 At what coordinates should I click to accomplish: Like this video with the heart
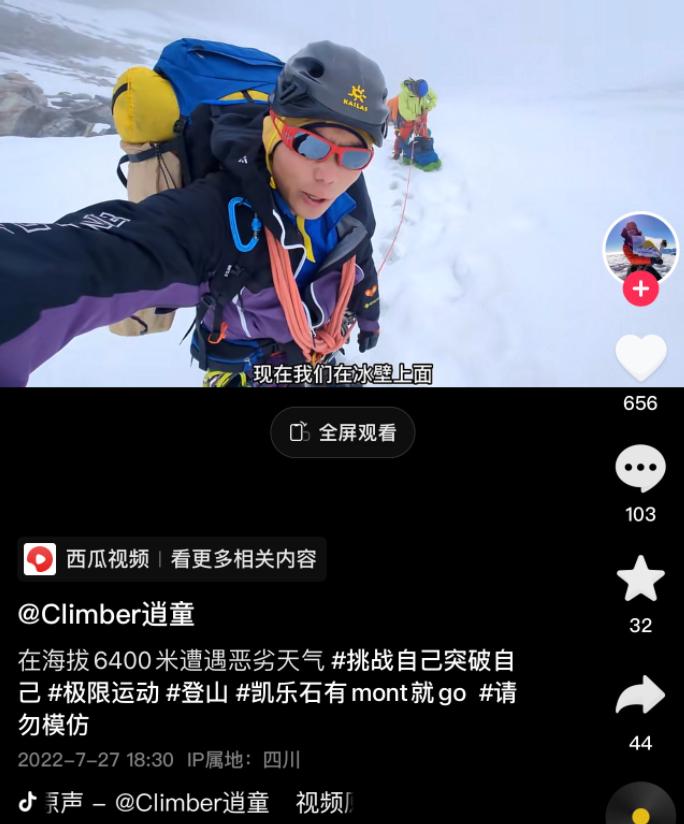[640, 358]
